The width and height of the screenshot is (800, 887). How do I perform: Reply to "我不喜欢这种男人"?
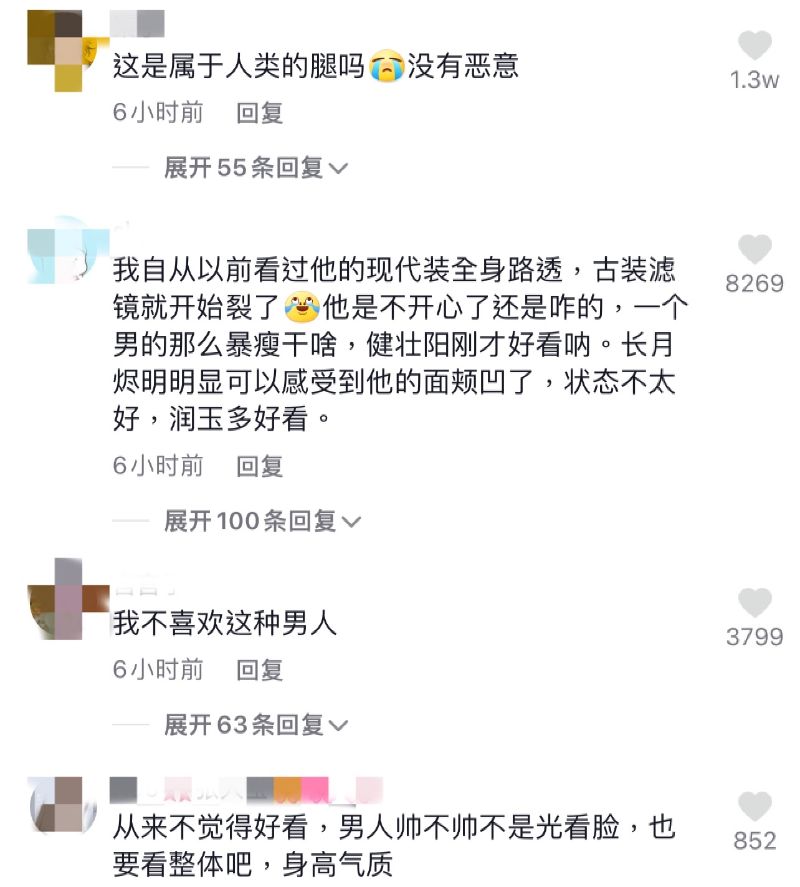(260, 670)
